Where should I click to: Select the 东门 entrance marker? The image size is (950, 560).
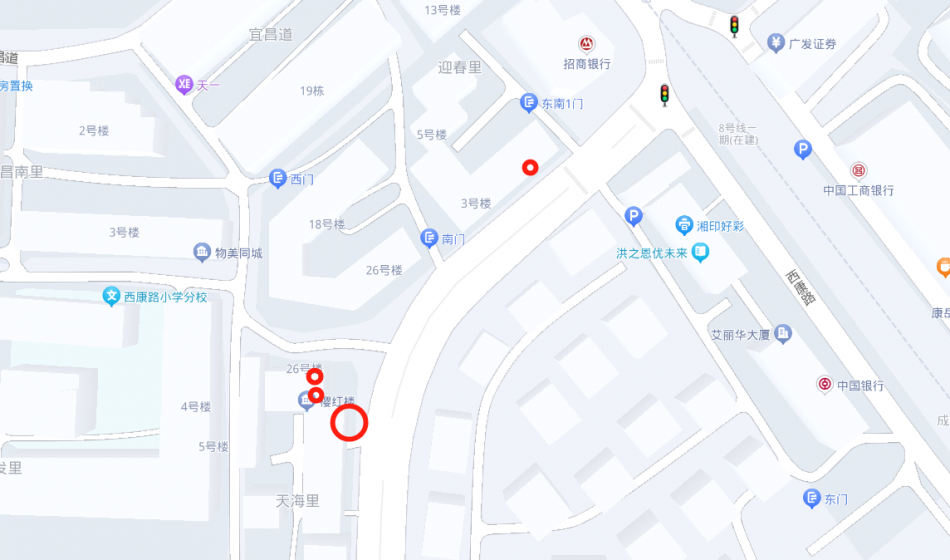pos(812,499)
